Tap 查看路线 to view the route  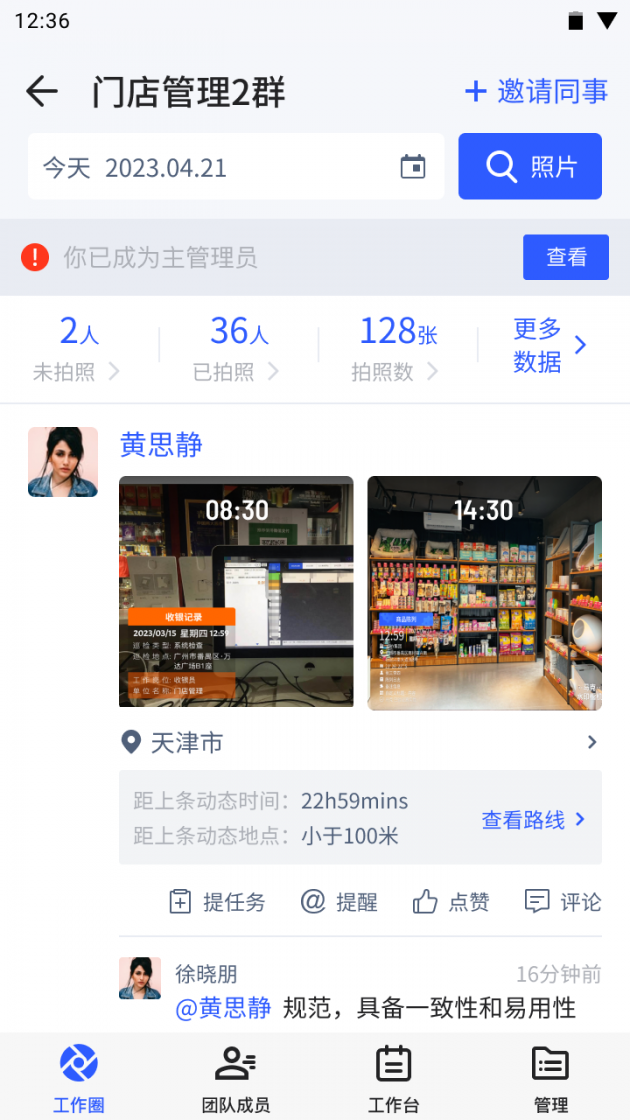(533, 820)
